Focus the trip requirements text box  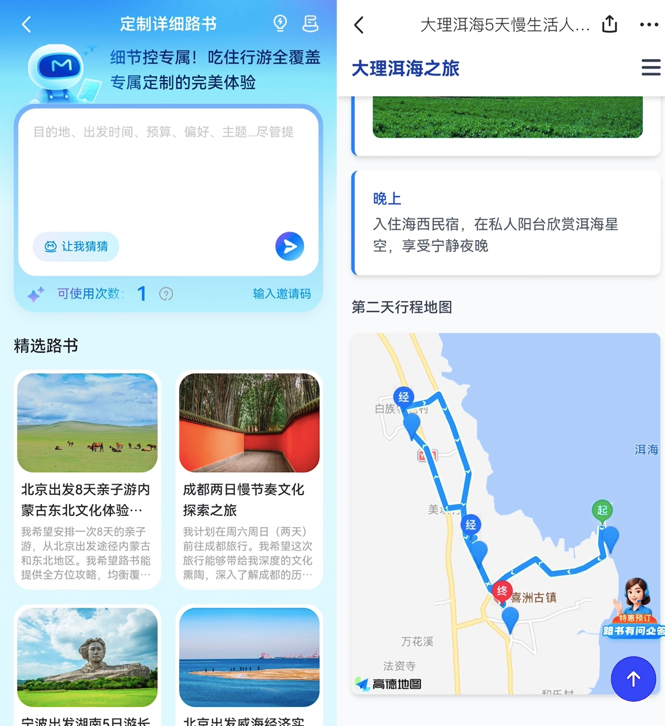[x=168, y=170]
